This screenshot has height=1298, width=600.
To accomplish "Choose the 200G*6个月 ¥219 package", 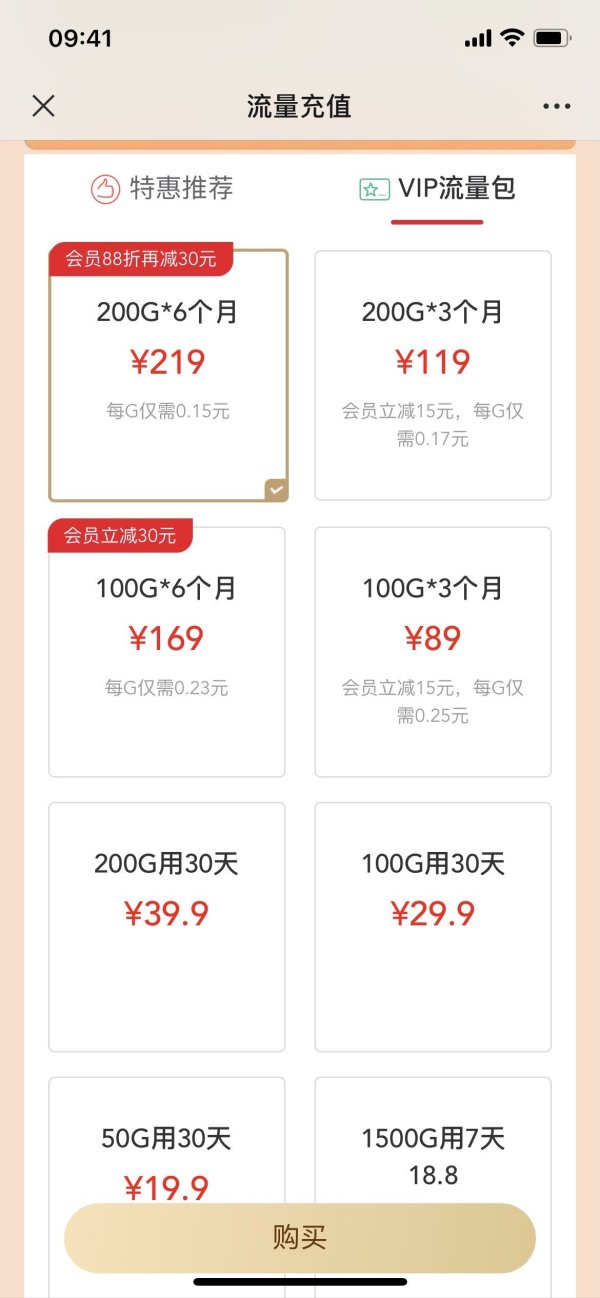I will tap(168, 375).
